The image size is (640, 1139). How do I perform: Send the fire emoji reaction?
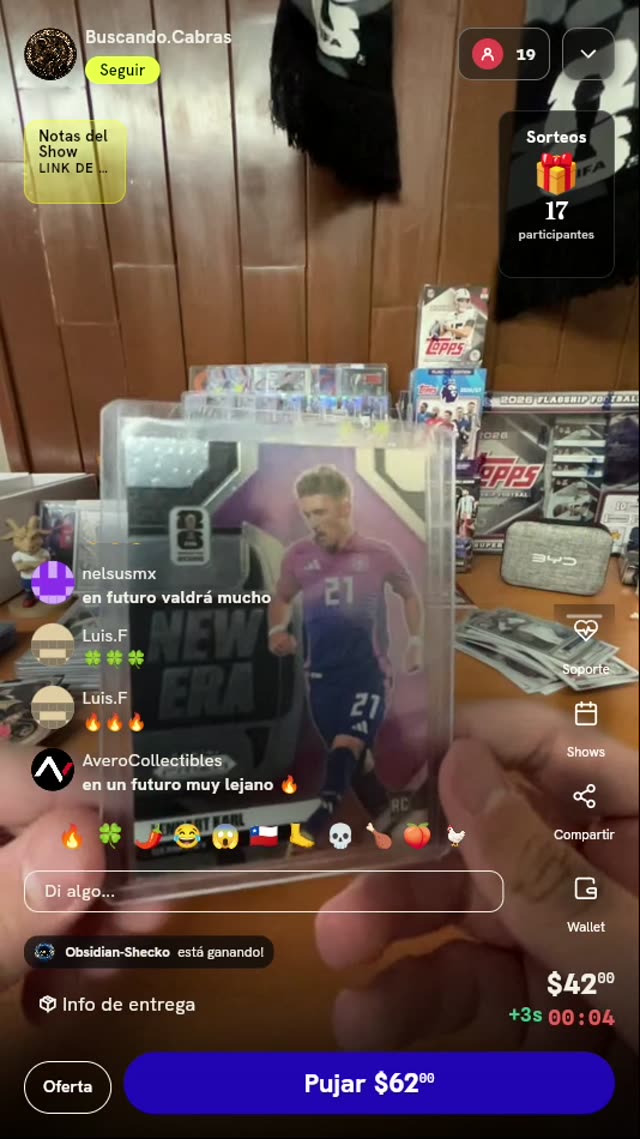(x=71, y=836)
